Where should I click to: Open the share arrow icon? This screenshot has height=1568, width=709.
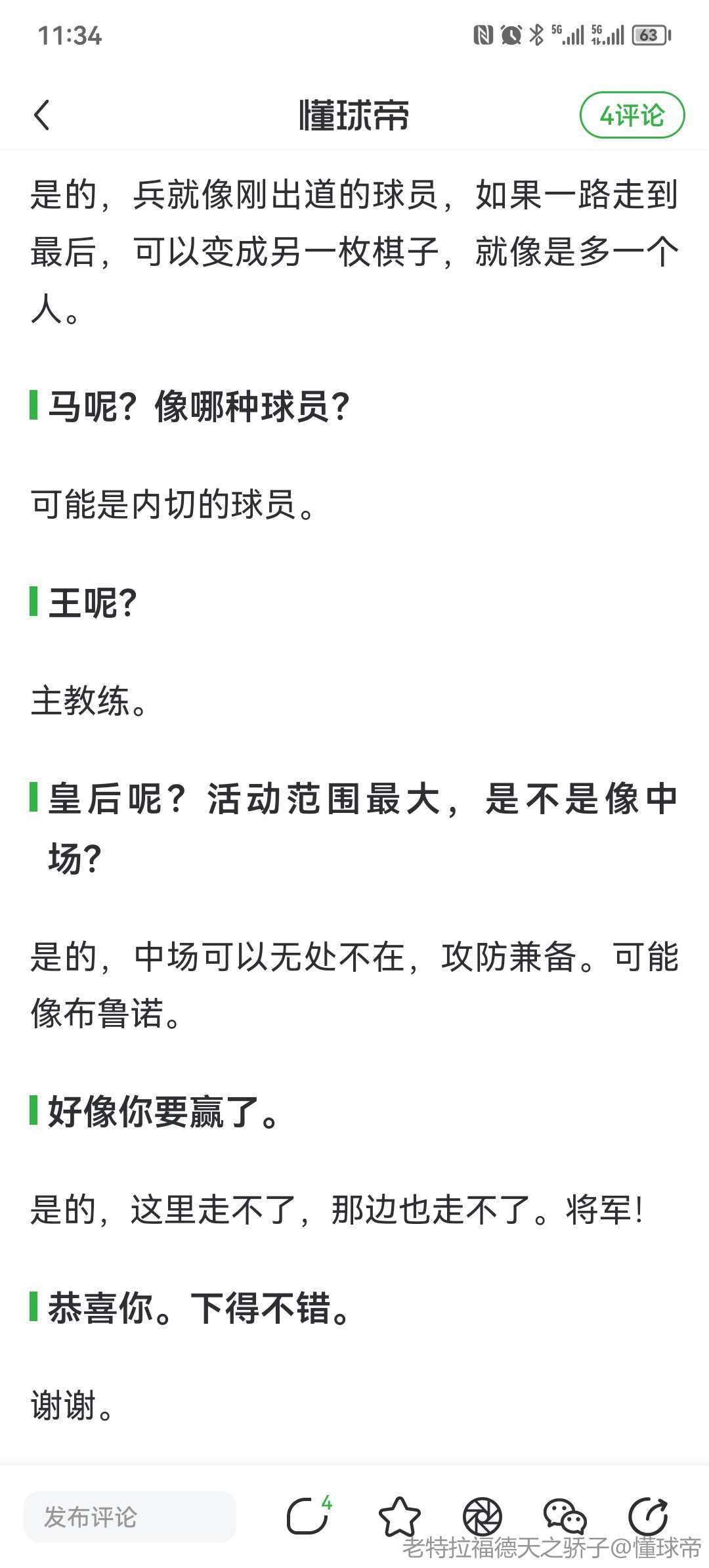point(649,1516)
